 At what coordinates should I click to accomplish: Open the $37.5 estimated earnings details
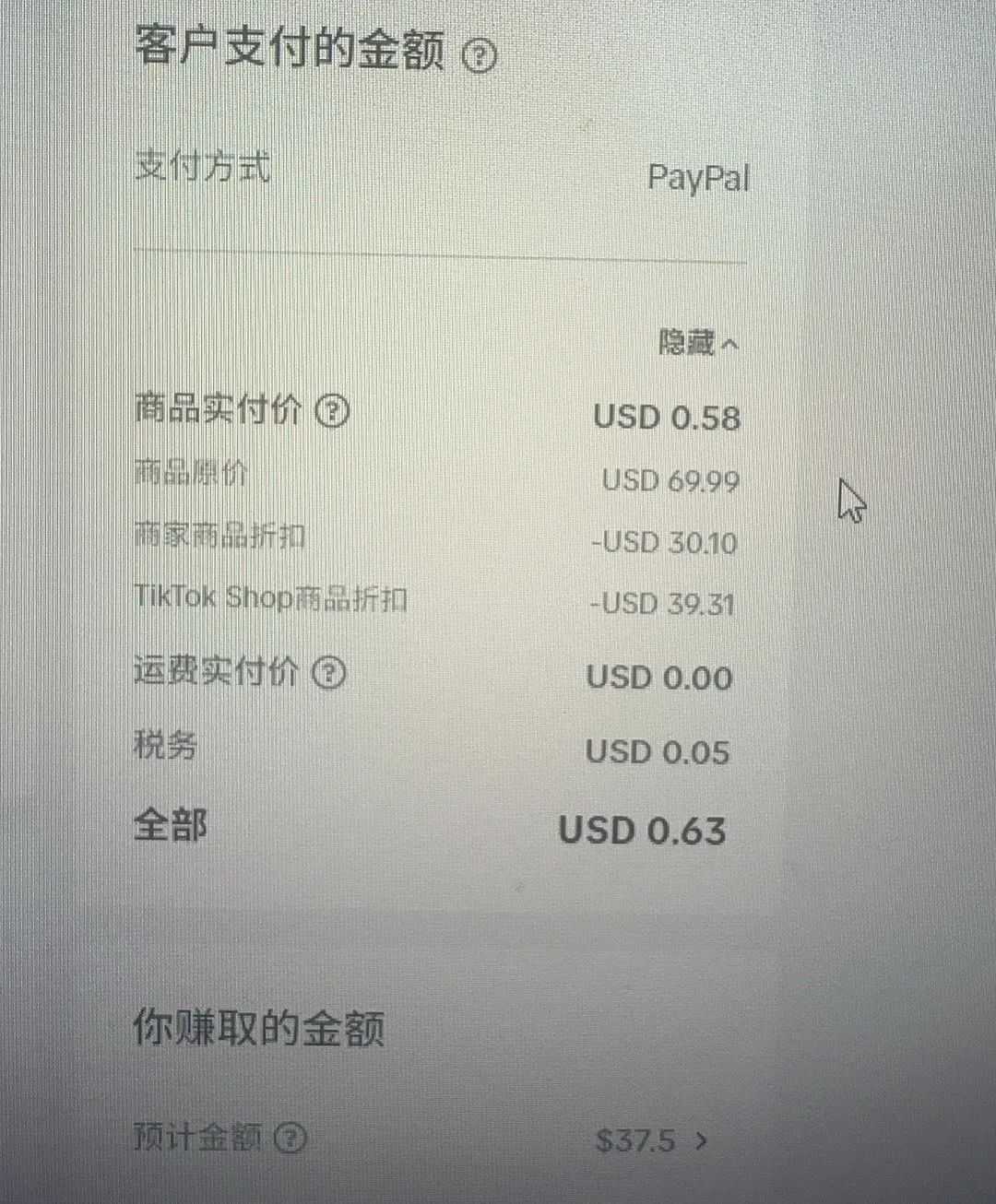pyautogui.click(x=651, y=1141)
